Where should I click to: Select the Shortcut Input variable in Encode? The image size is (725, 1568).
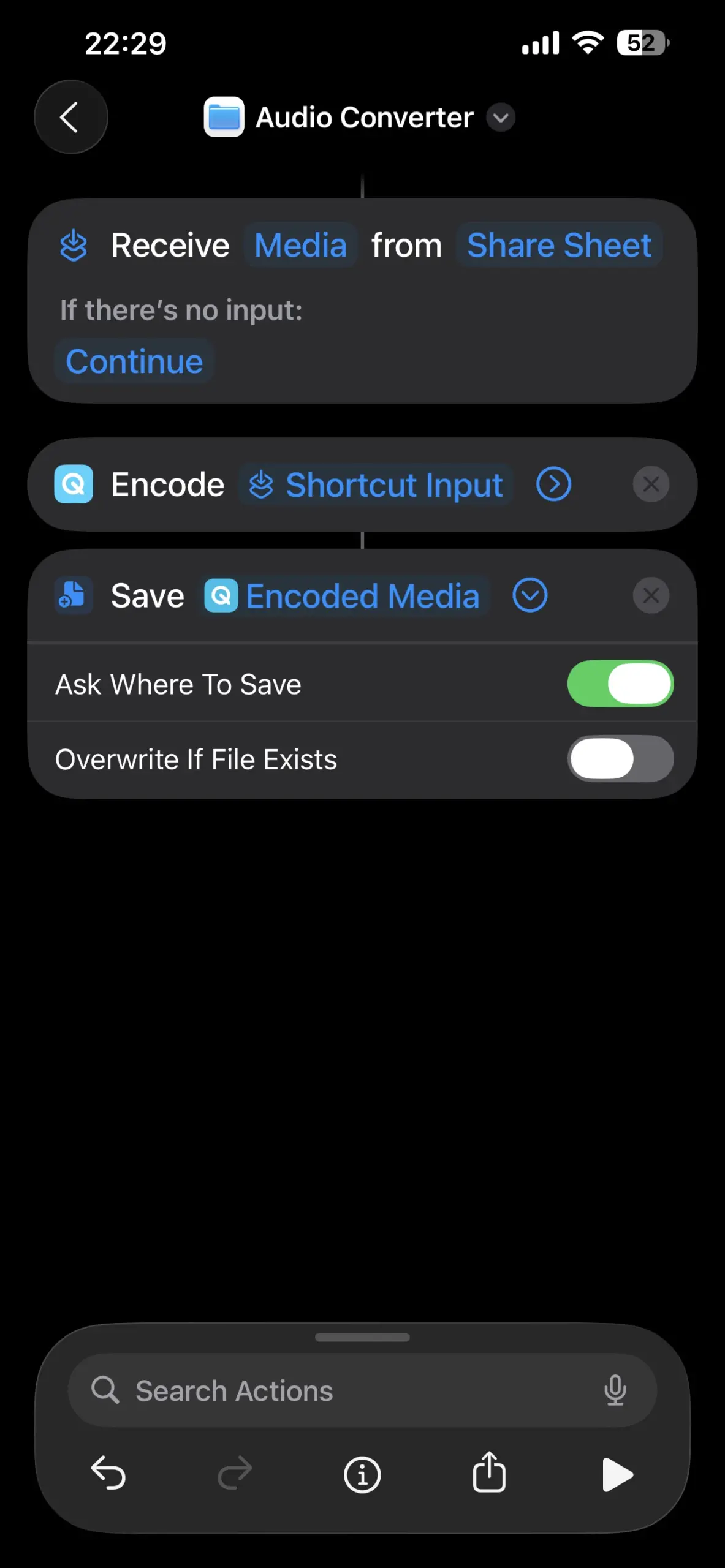pyautogui.click(x=376, y=485)
